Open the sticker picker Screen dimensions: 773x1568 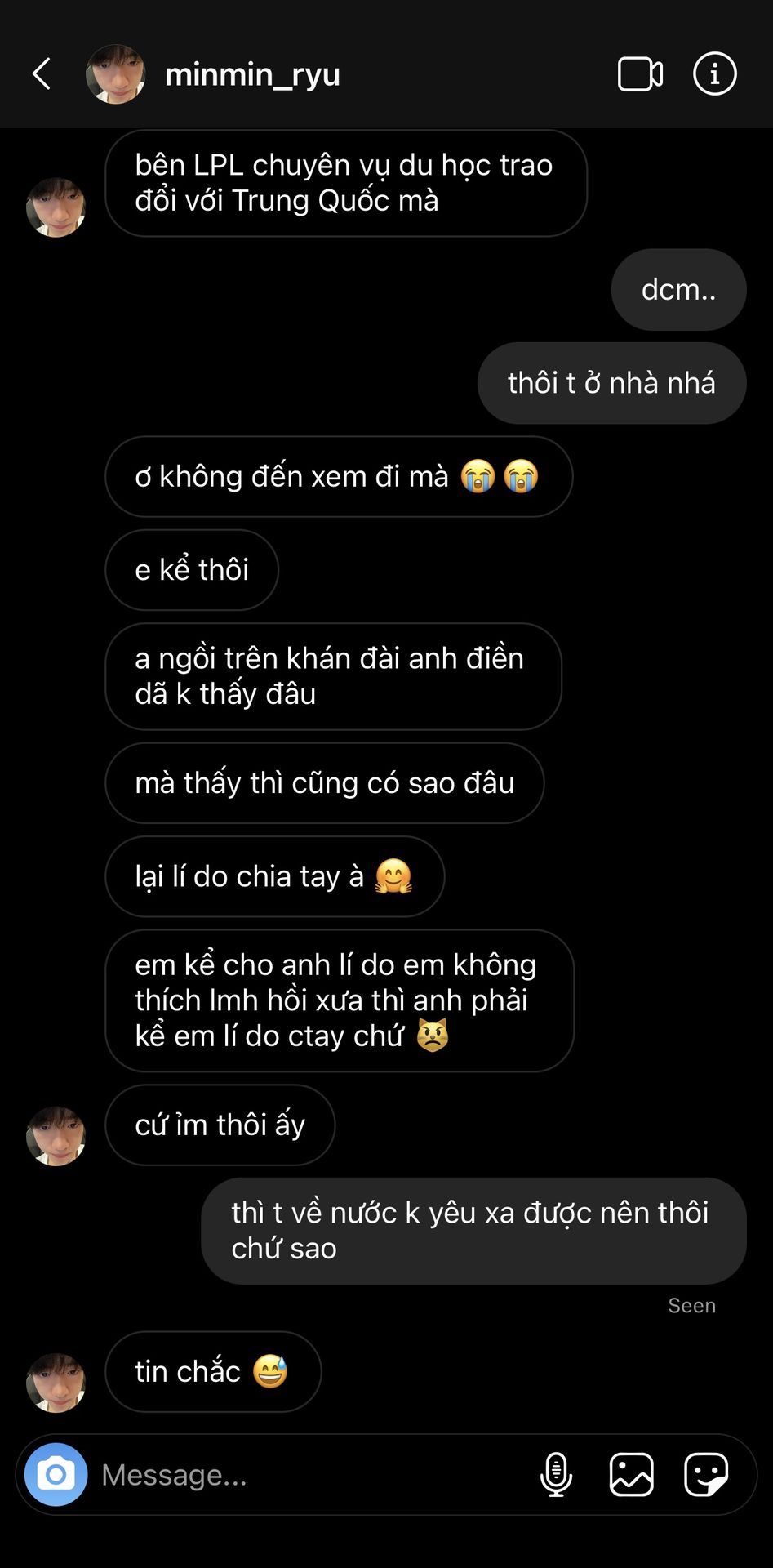706,1474
